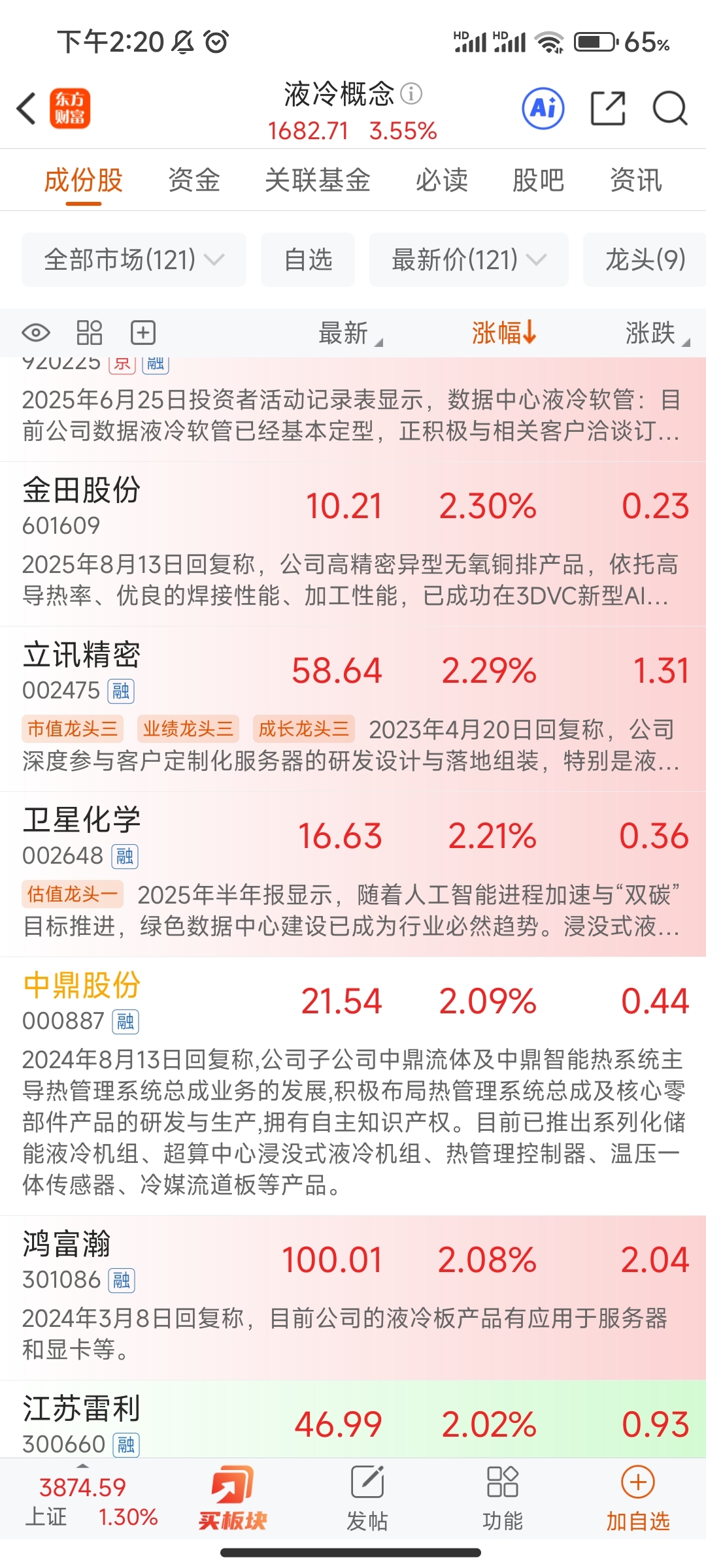Open the 立讯精密 stock row
The width and height of the screenshot is (706, 1568).
pos(353,709)
